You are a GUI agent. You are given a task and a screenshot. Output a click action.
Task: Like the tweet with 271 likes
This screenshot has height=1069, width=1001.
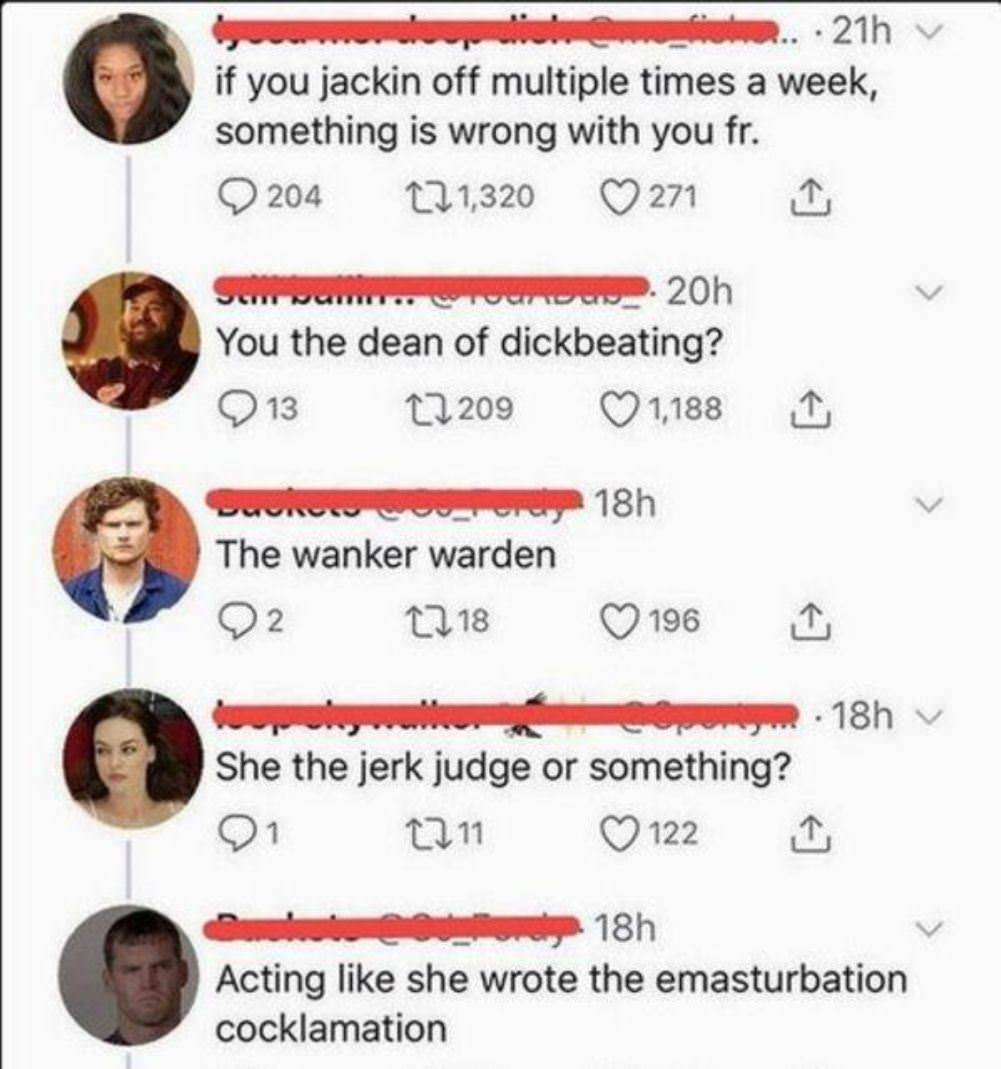pyautogui.click(x=620, y=197)
